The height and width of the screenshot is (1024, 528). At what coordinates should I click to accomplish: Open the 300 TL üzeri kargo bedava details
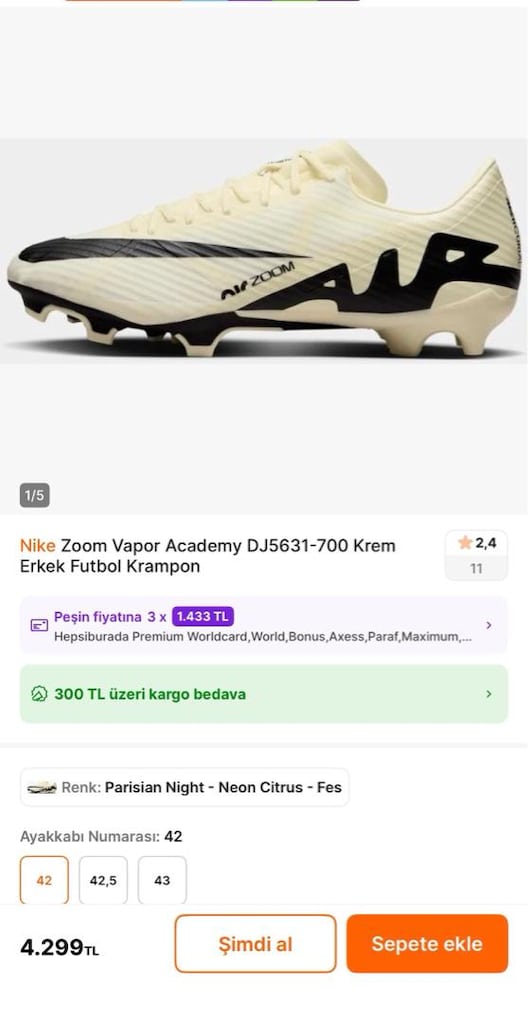tap(263, 694)
